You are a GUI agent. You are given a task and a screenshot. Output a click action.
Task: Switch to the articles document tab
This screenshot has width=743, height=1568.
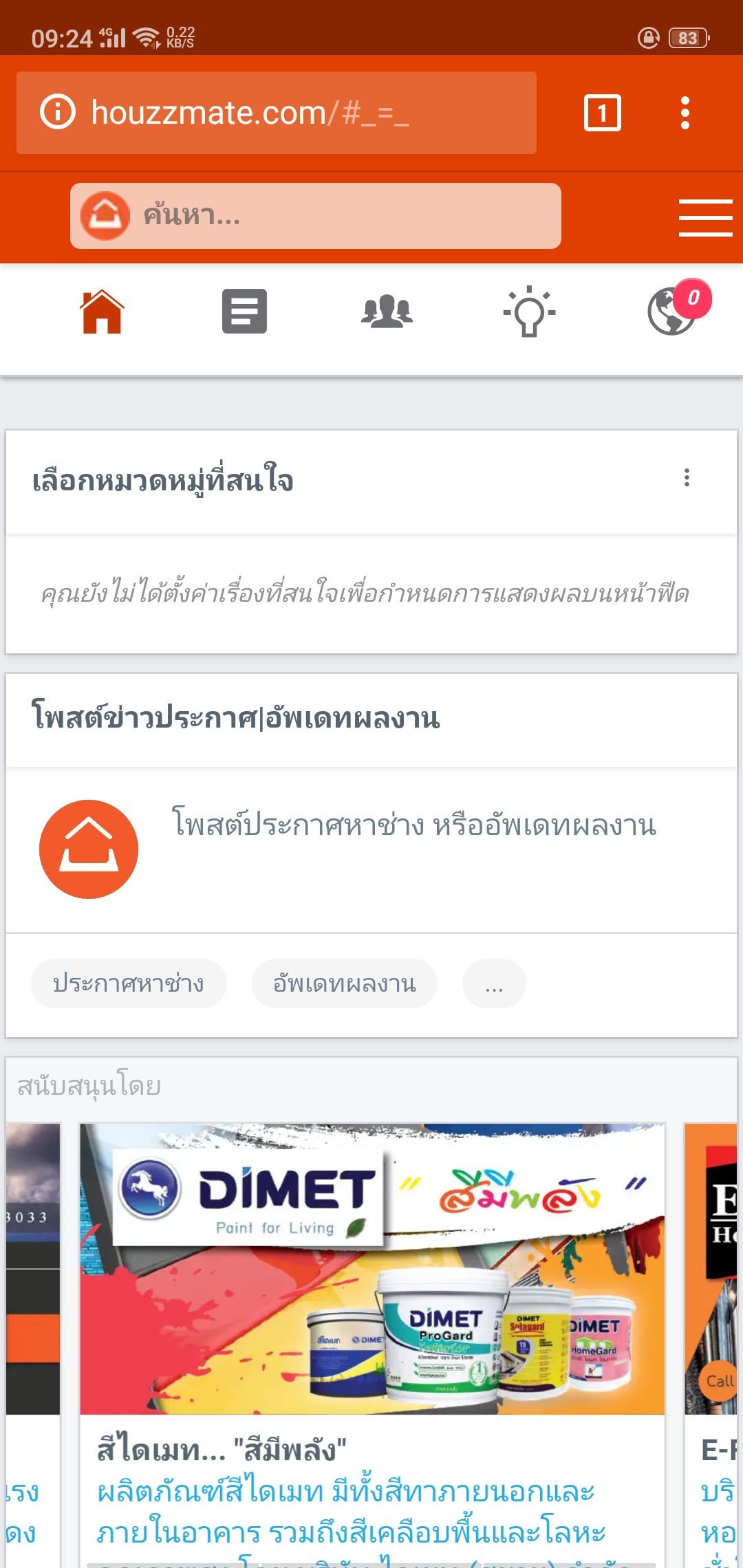pyautogui.click(x=244, y=312)
